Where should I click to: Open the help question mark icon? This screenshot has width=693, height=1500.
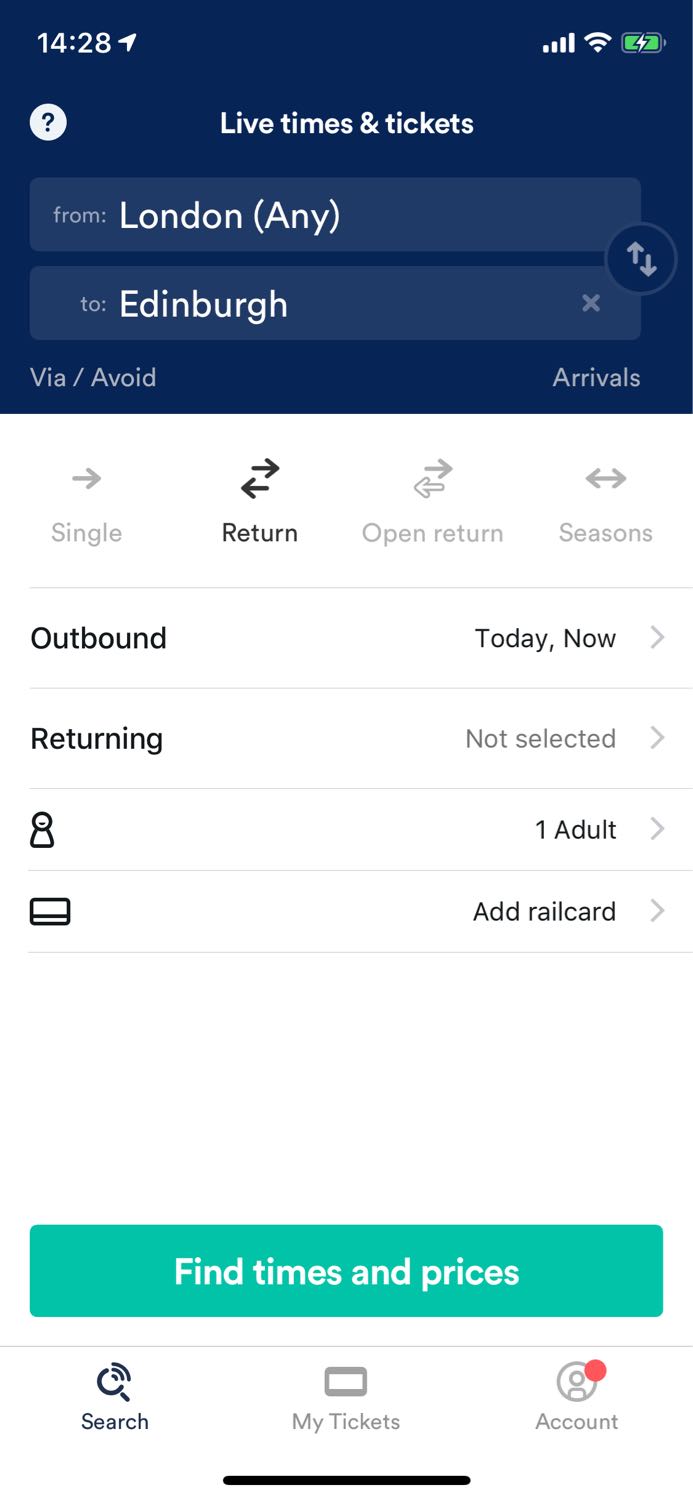[x=48, y=124]
